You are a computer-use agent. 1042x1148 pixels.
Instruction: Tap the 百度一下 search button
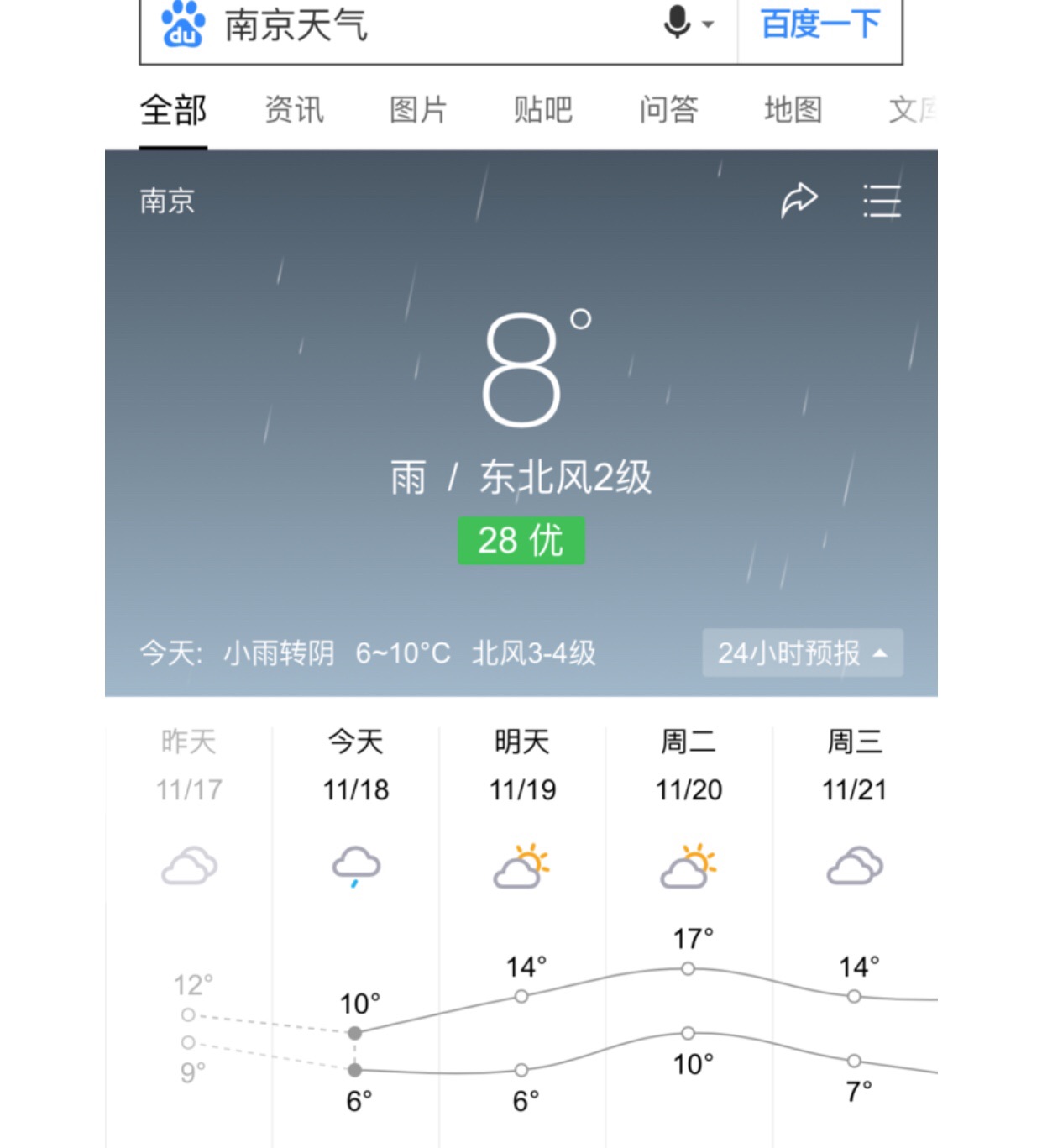click(819, 24)
